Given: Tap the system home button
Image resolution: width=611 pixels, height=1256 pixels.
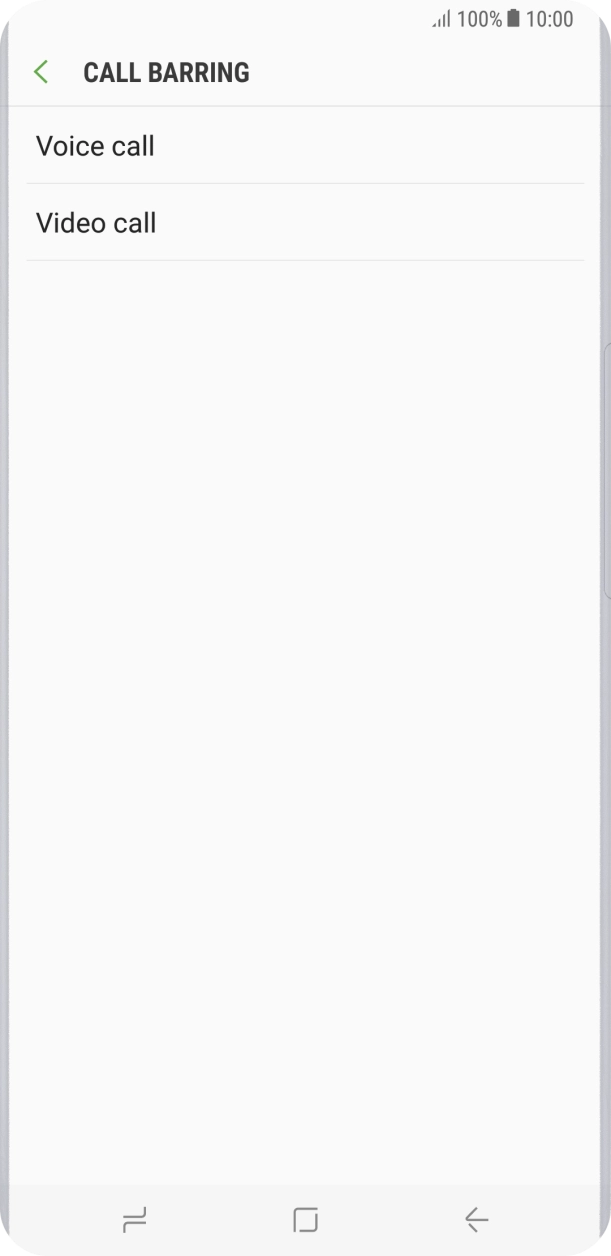Looking at the screenshot, I should 305,1219.
